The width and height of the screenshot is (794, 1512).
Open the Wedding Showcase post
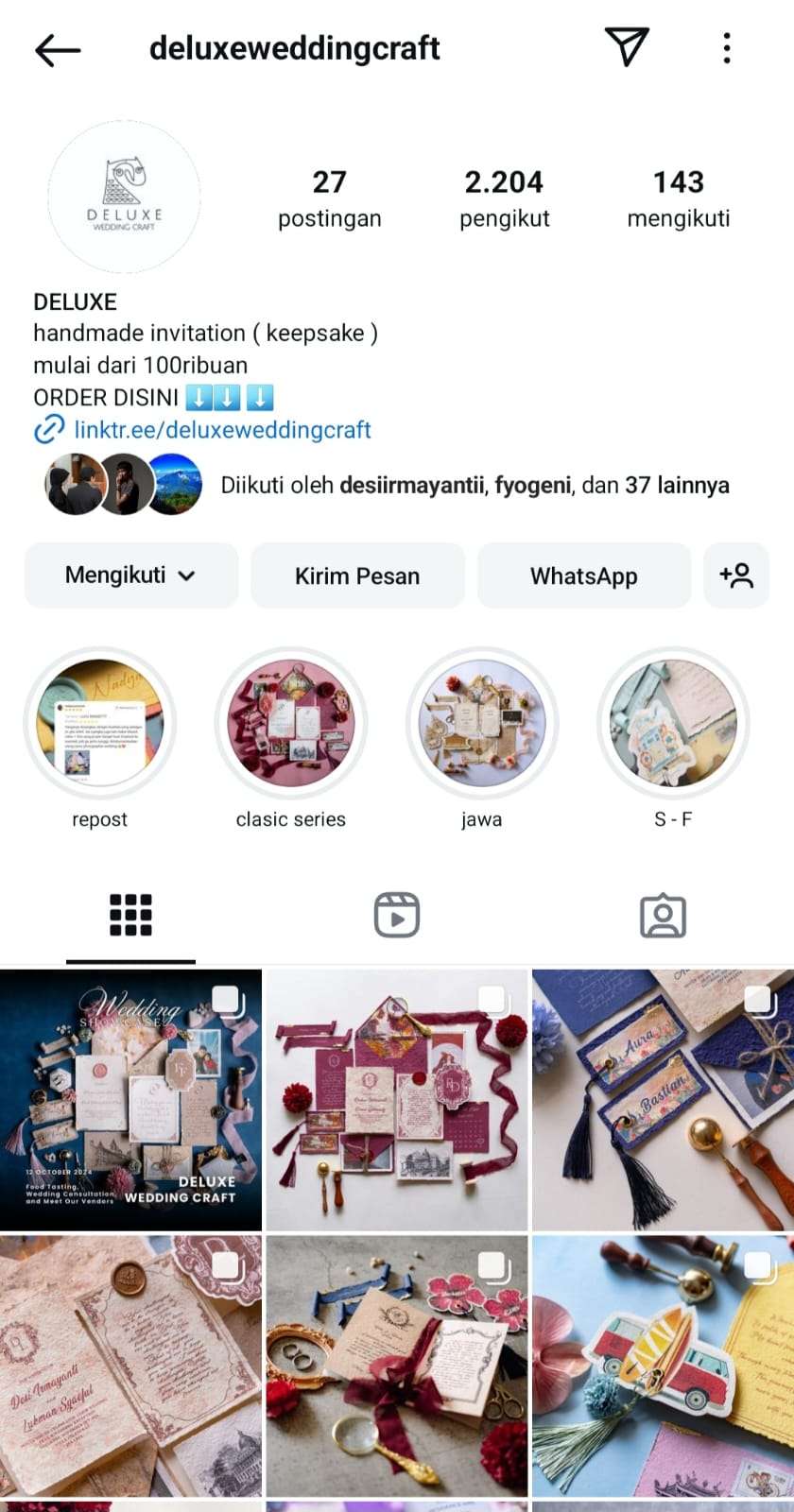130,1100
